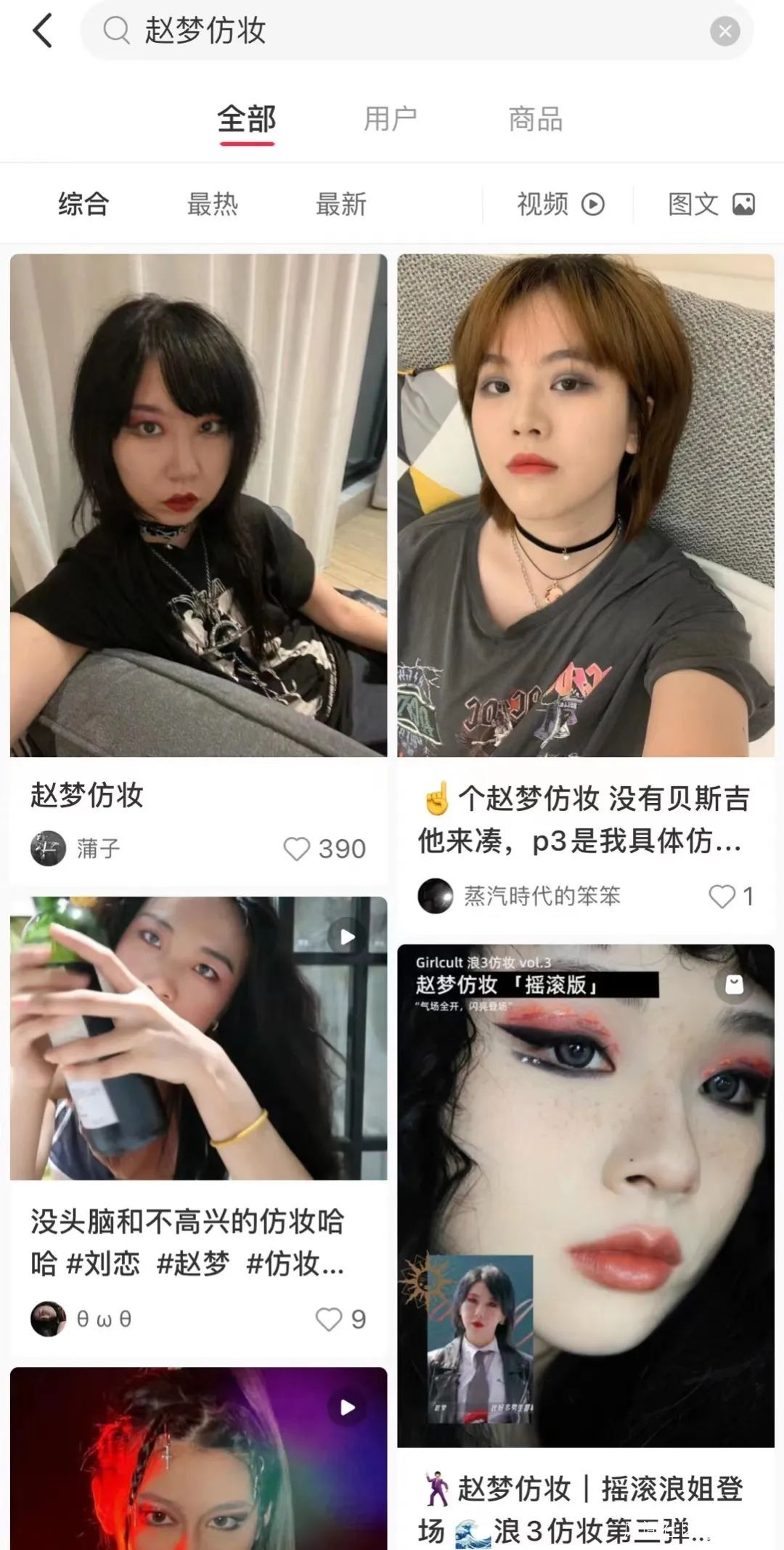Select the 全部 tab

pyautogui.click(x=247, y=119)
